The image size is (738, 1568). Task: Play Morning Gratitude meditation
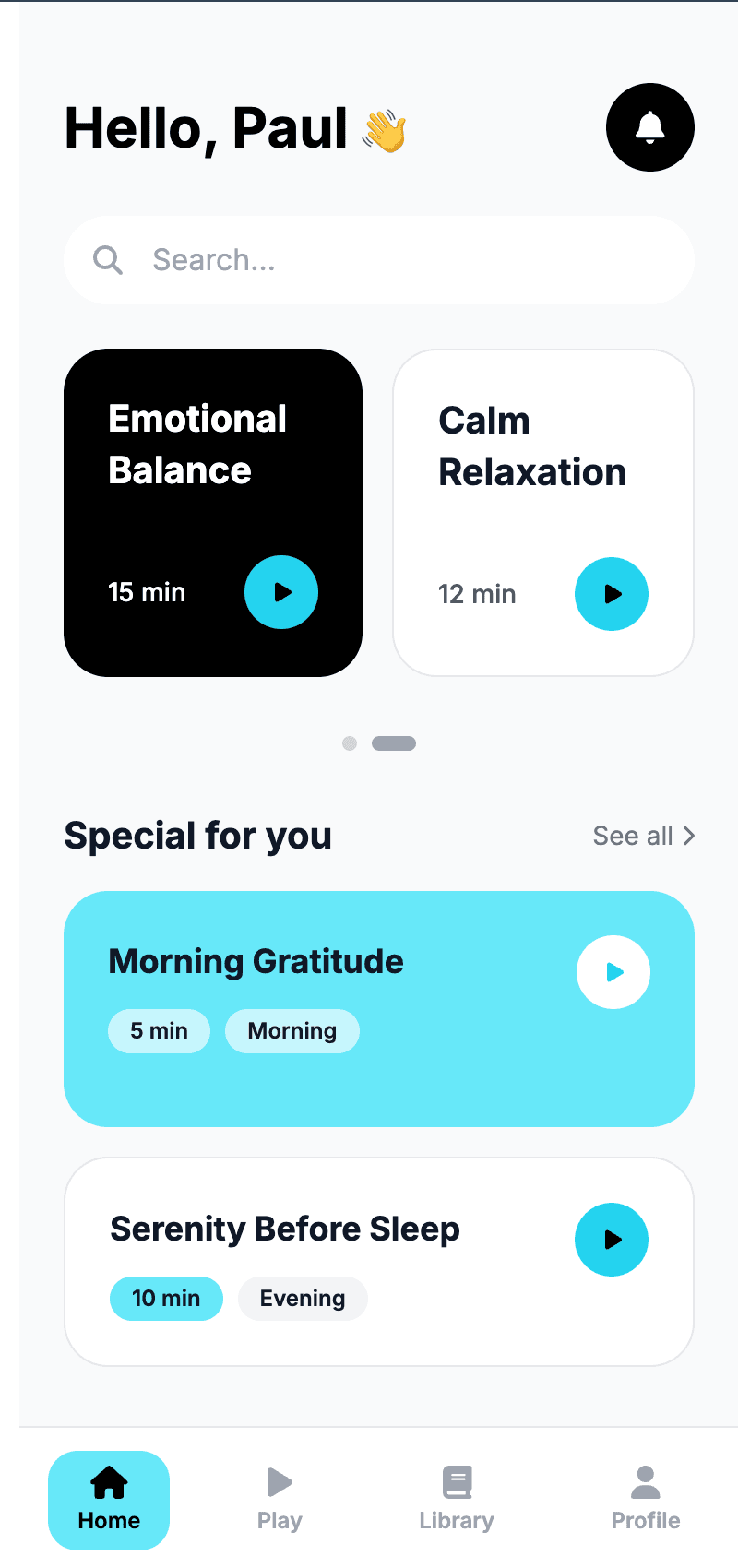pyautogui.click(x=613, y=972)
